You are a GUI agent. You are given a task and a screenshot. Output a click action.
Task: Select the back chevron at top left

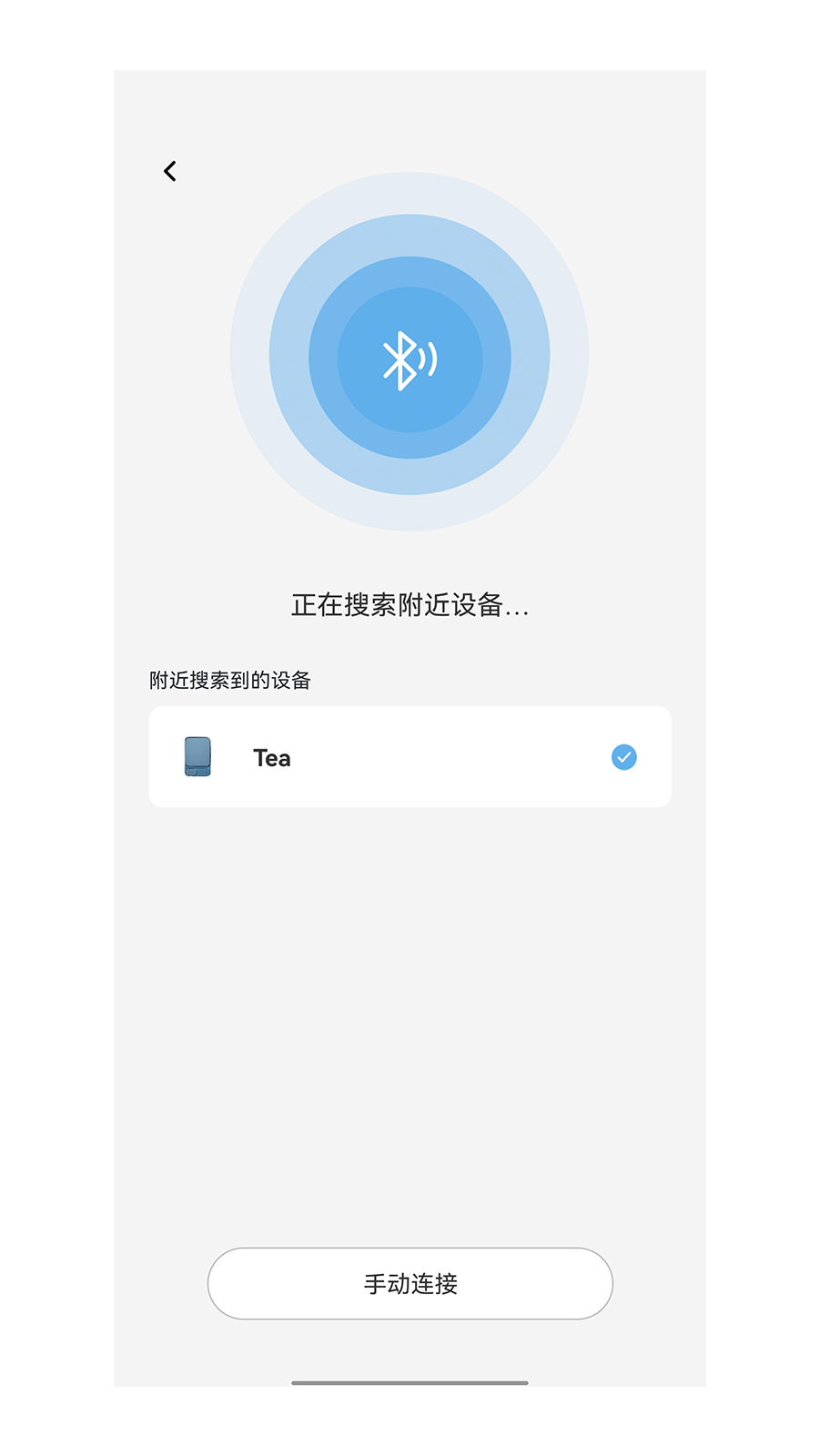[169, 171]
